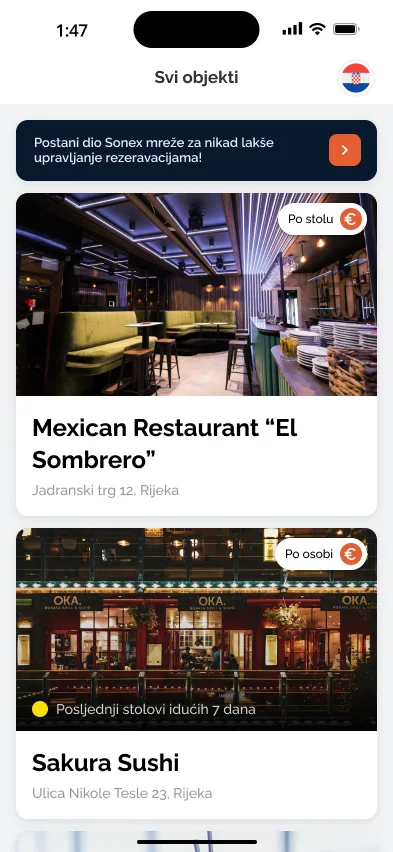This screenshot has height=852, width=393.
Task: Open Mexican Restaurant "El Sombrero" card
Action: (196, 354)
